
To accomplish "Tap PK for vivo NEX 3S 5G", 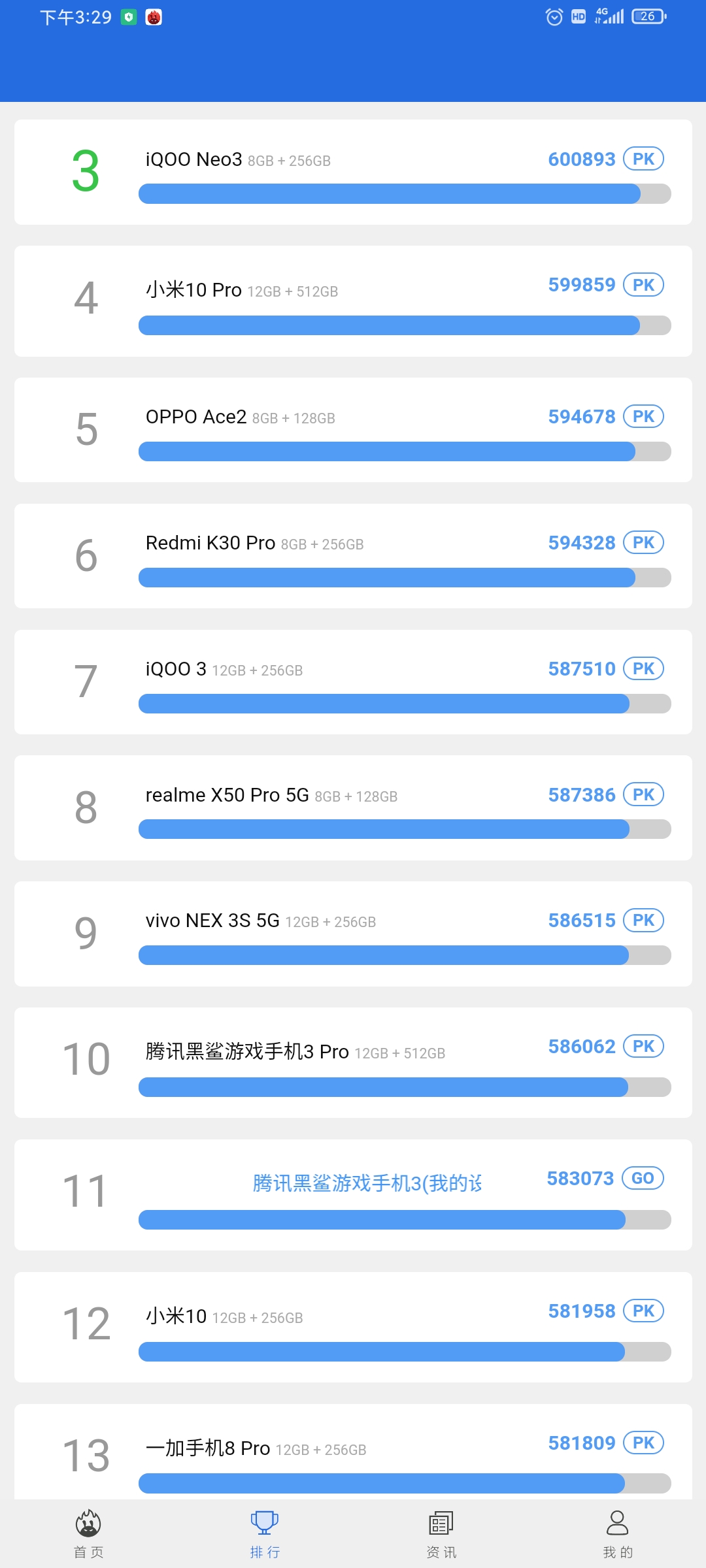I will 643,920.
